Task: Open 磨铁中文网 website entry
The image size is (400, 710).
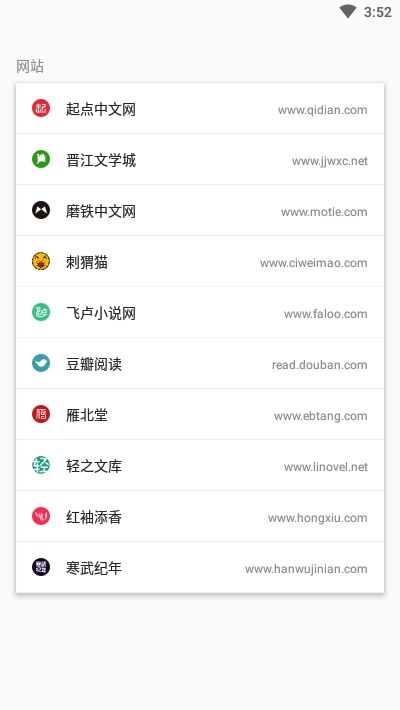Action: pyautogui.click(x=200, y=211)
